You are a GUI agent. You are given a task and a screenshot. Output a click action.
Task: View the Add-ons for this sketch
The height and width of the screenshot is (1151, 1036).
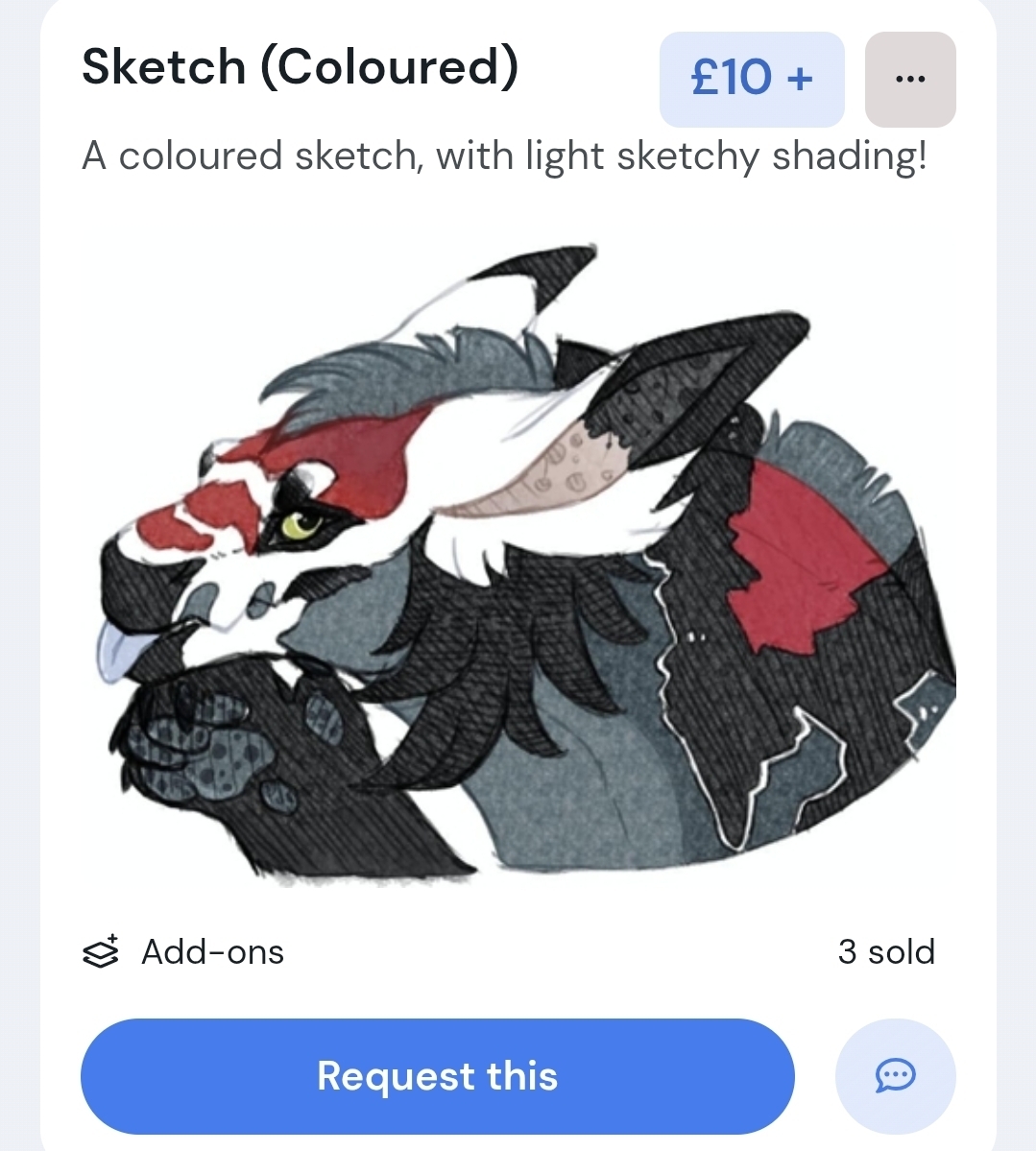pyautogui.click(x=183, y=952)
